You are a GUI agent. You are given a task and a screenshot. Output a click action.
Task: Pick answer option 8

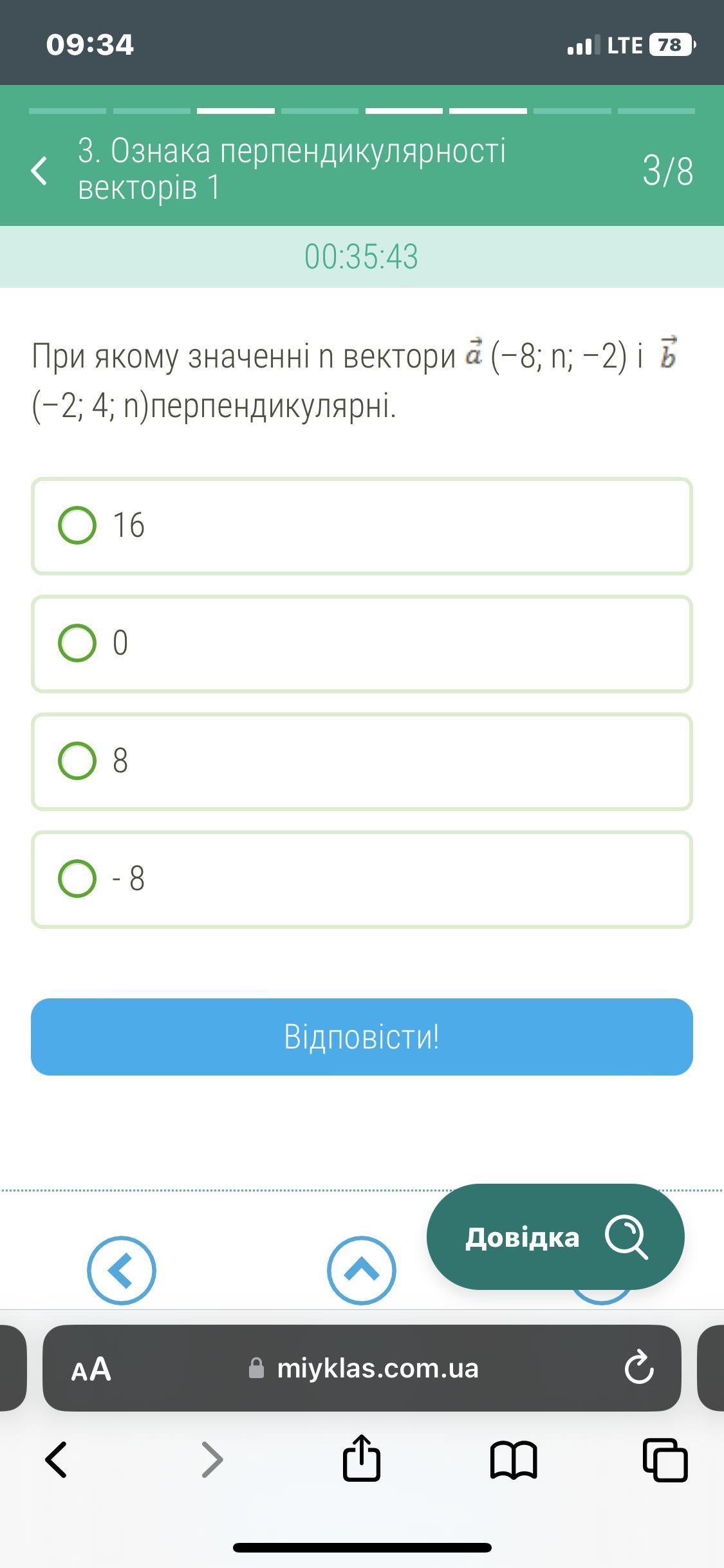click(x=362, y=761)
